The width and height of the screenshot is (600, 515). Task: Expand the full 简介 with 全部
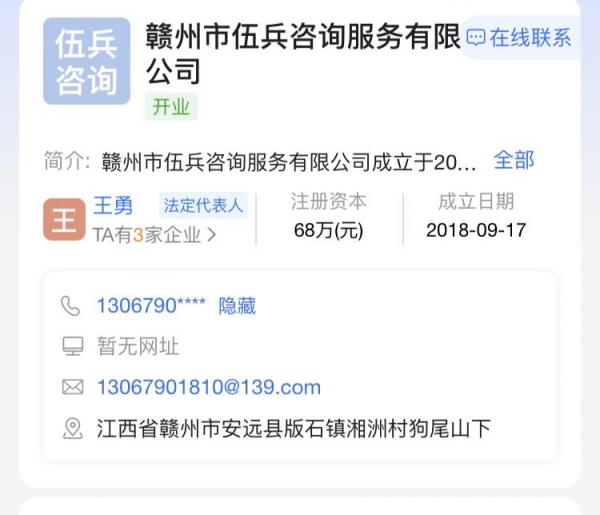click(514, 160)
